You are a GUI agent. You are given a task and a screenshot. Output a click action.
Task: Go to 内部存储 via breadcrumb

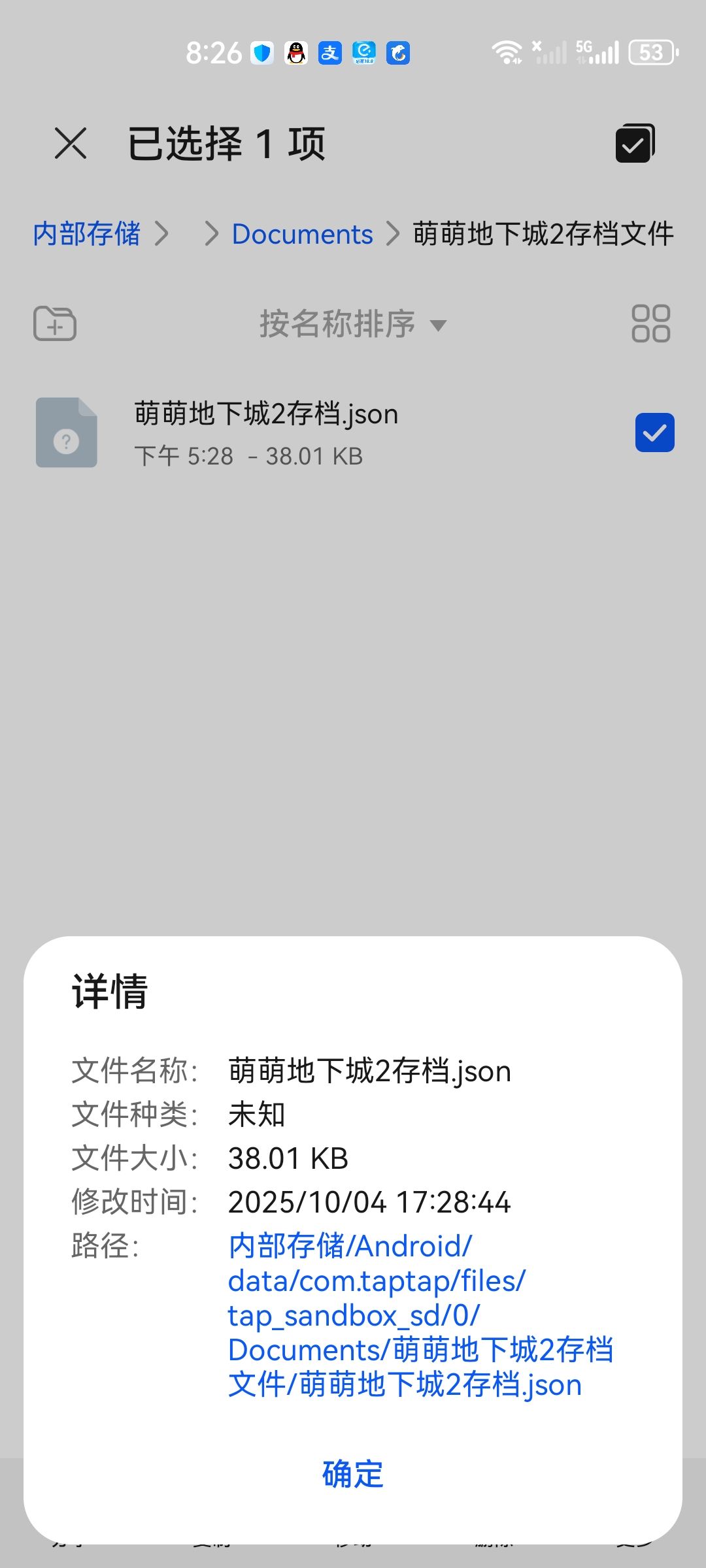coord(86,234)
